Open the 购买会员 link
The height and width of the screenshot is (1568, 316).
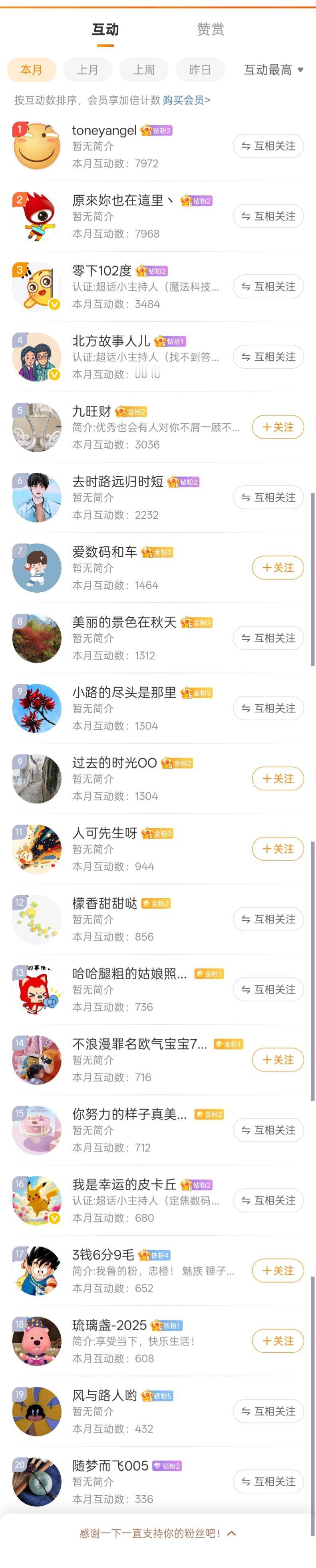pos(186,100)
